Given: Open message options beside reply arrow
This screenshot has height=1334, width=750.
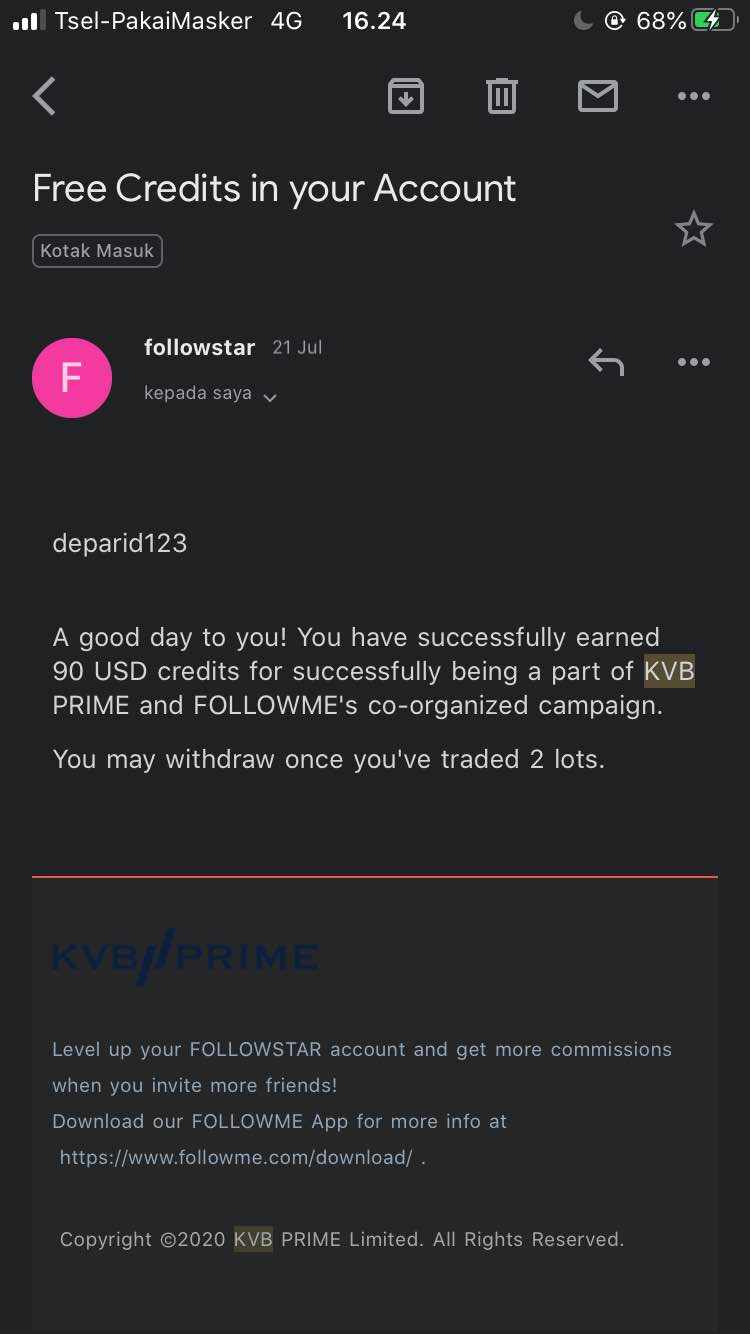Looking at the screenshot, I should (693, 362).
